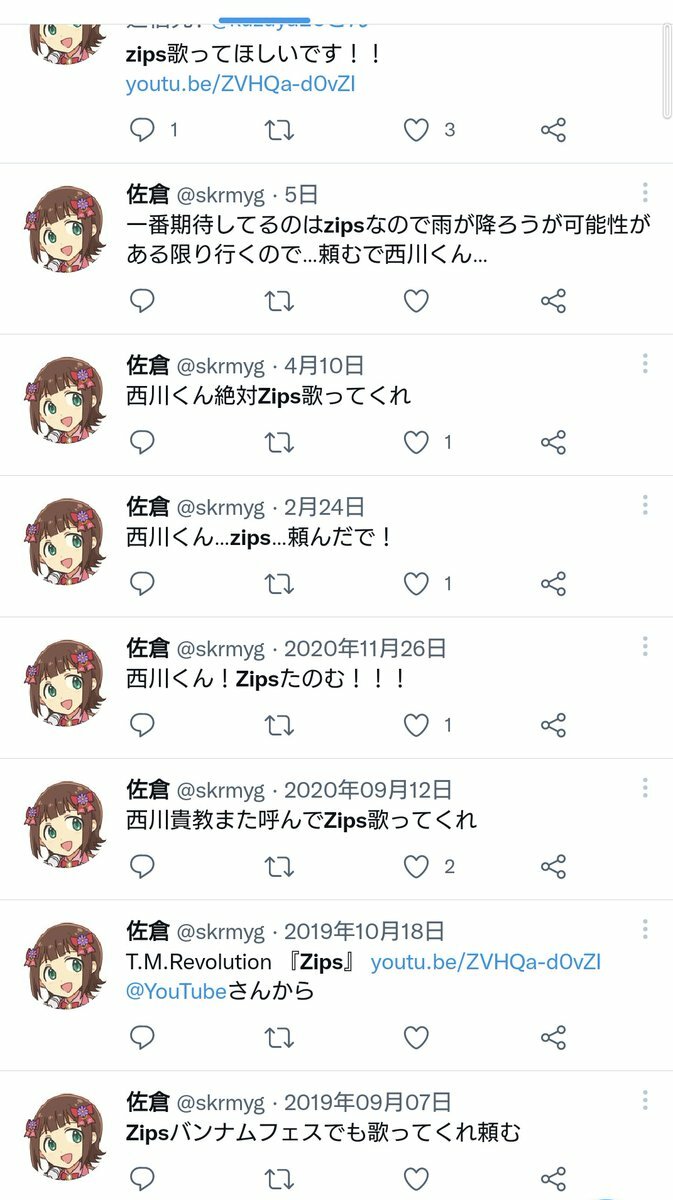Viewport: 673px width, 1200px height.
Task: Like the zips歌ってほしいです tweet
Action: [x=416, y=130]
